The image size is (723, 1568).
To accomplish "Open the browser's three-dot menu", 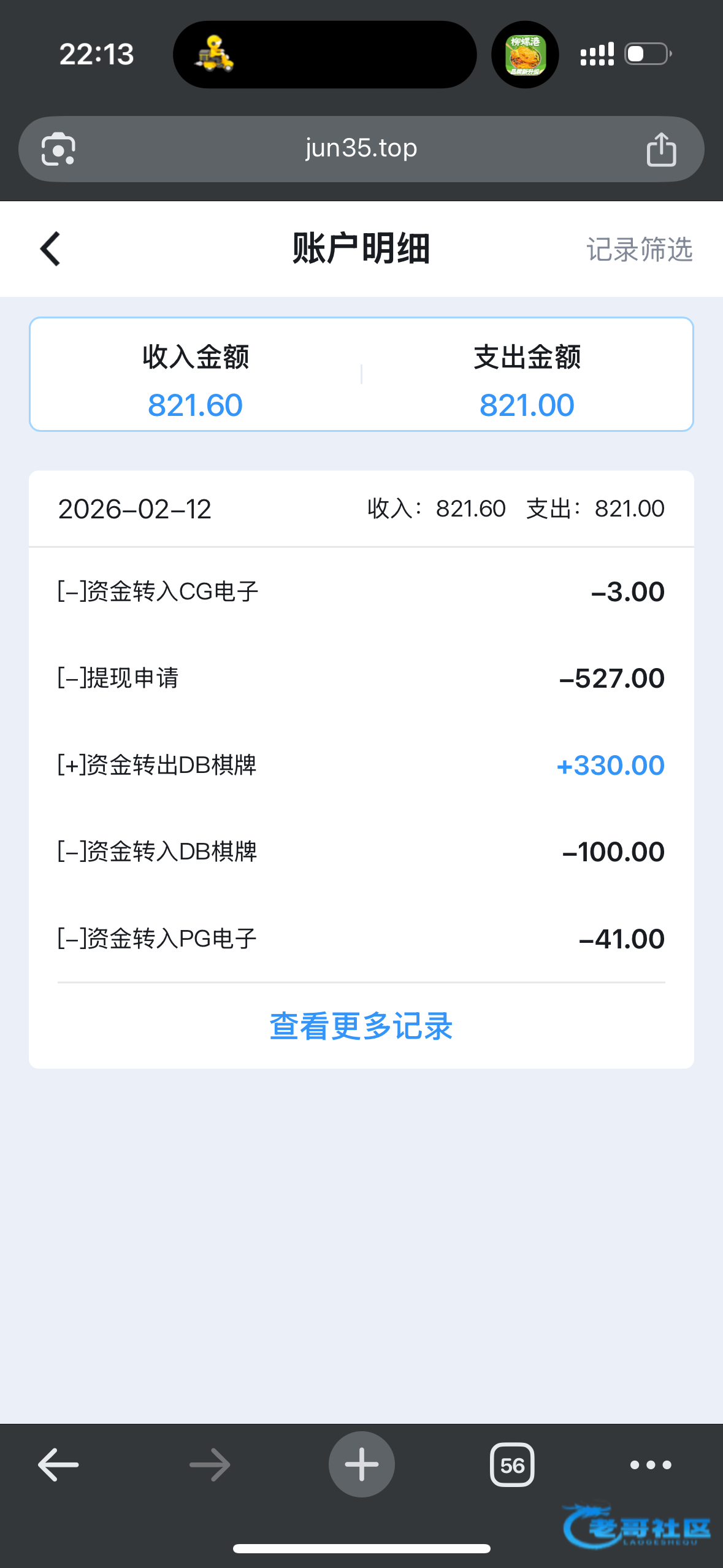I will [651, 1465].
